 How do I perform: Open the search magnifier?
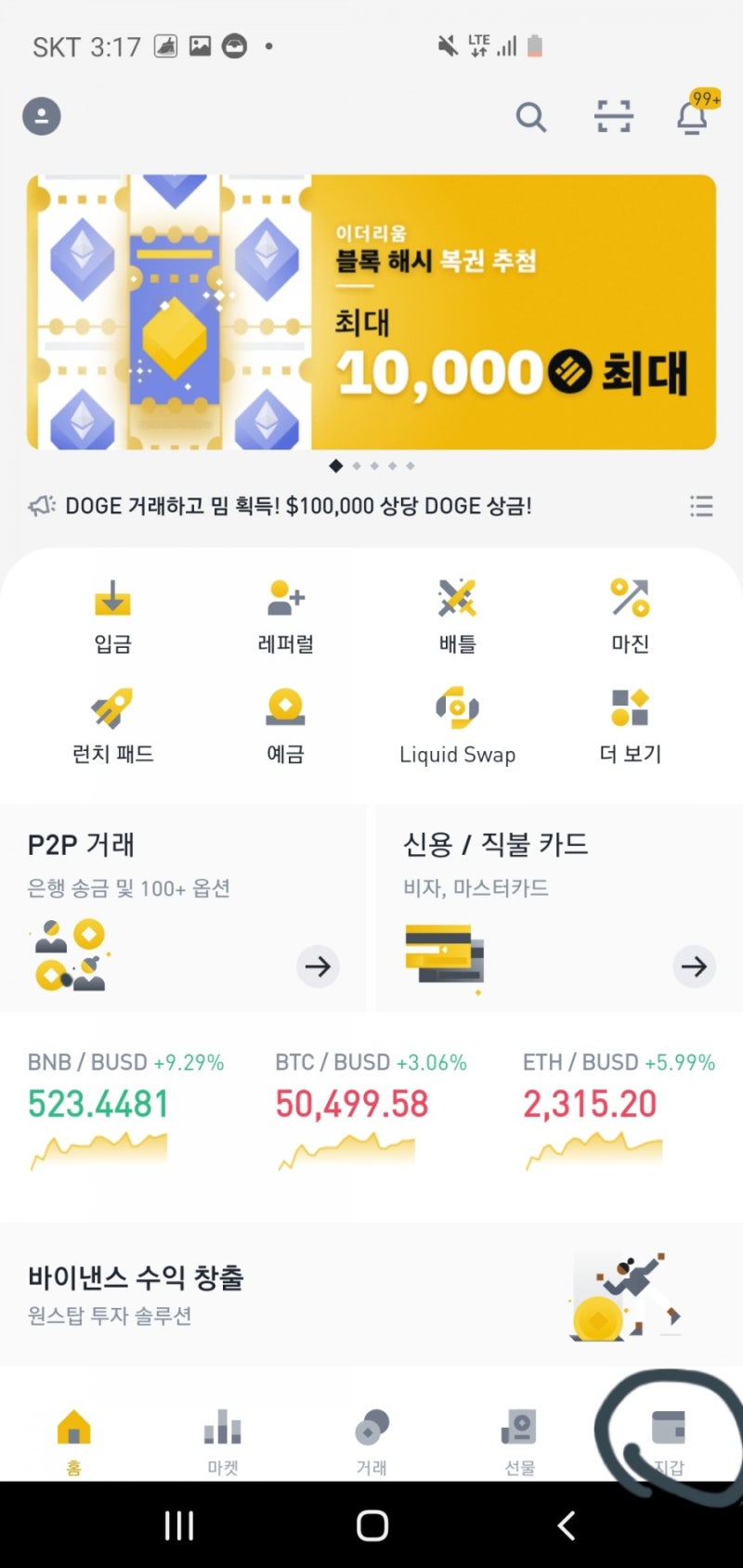531,117
